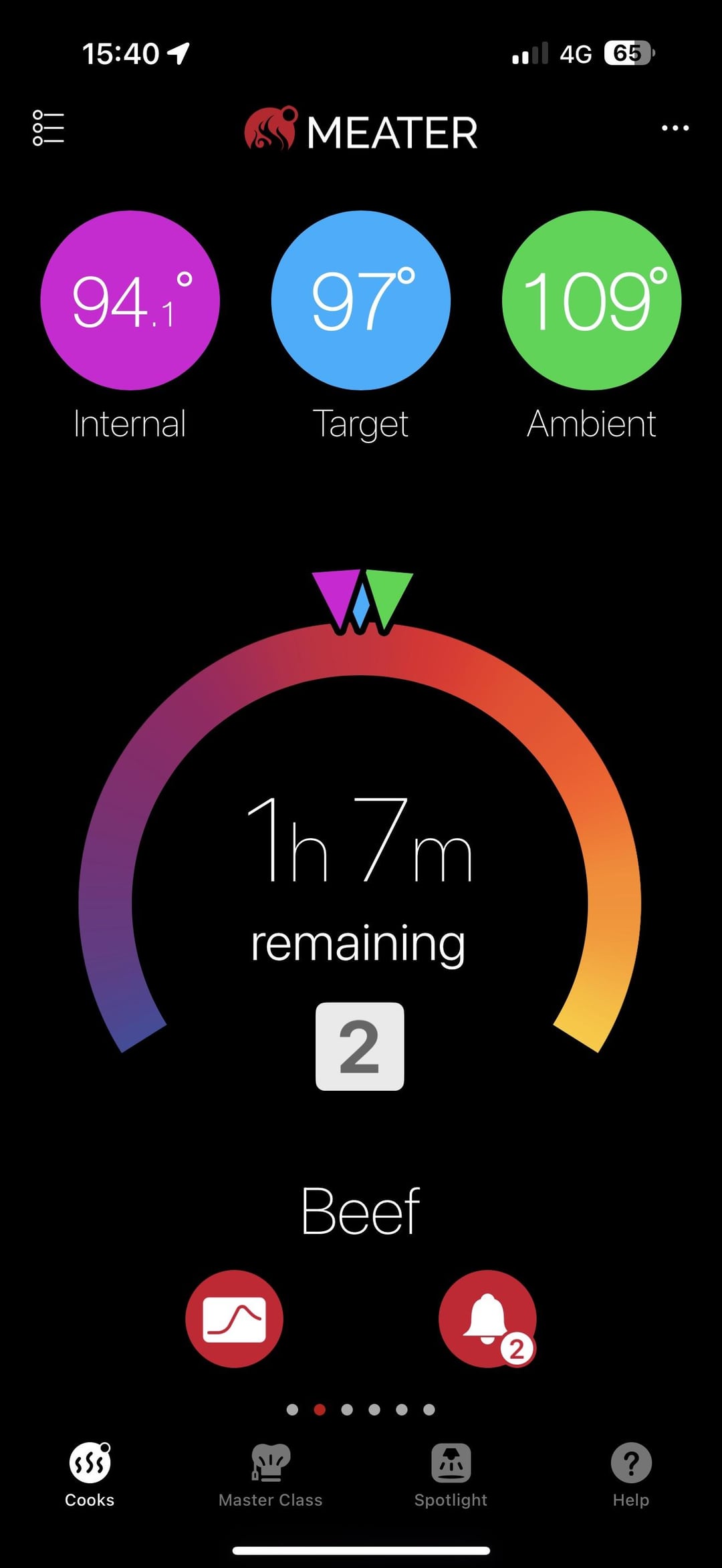
Task: Open the cook temperature graph
Action: (x=234, y=1319)
